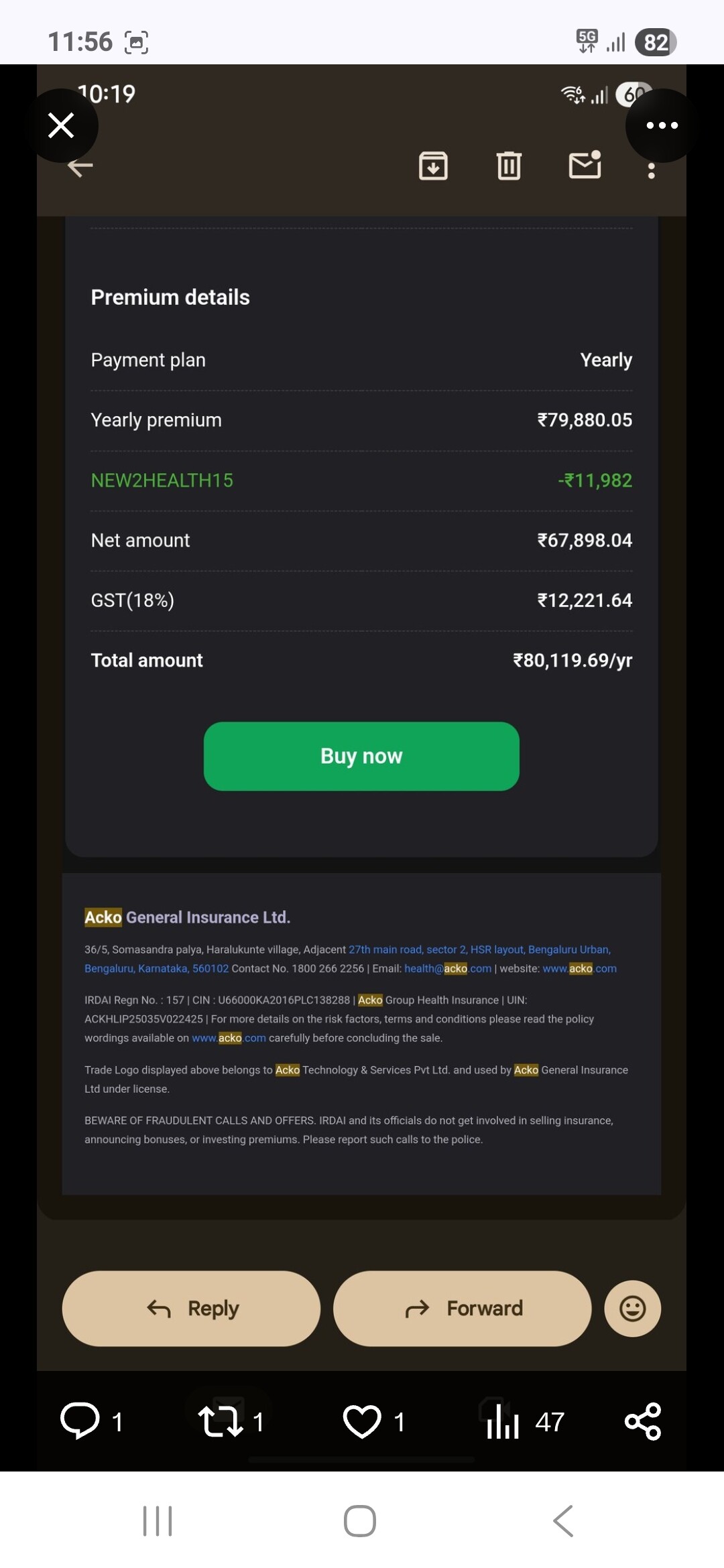Share this post
724x1568 pixels.
(643, 1421)
